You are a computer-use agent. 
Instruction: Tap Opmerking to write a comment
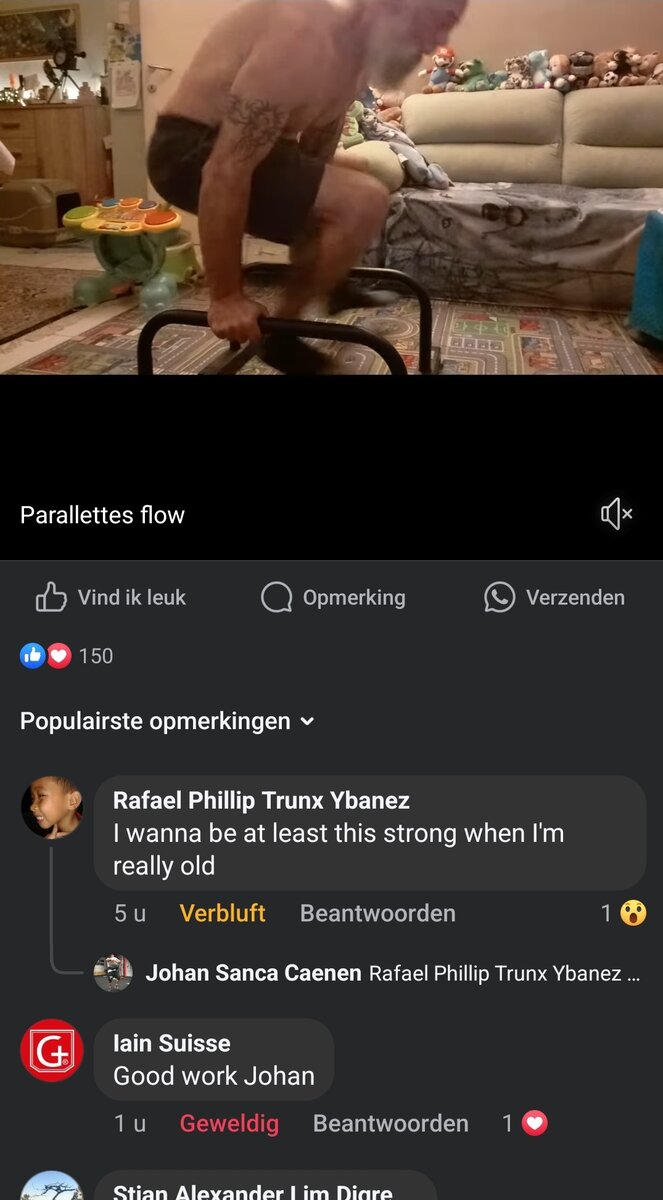[333, 598]
